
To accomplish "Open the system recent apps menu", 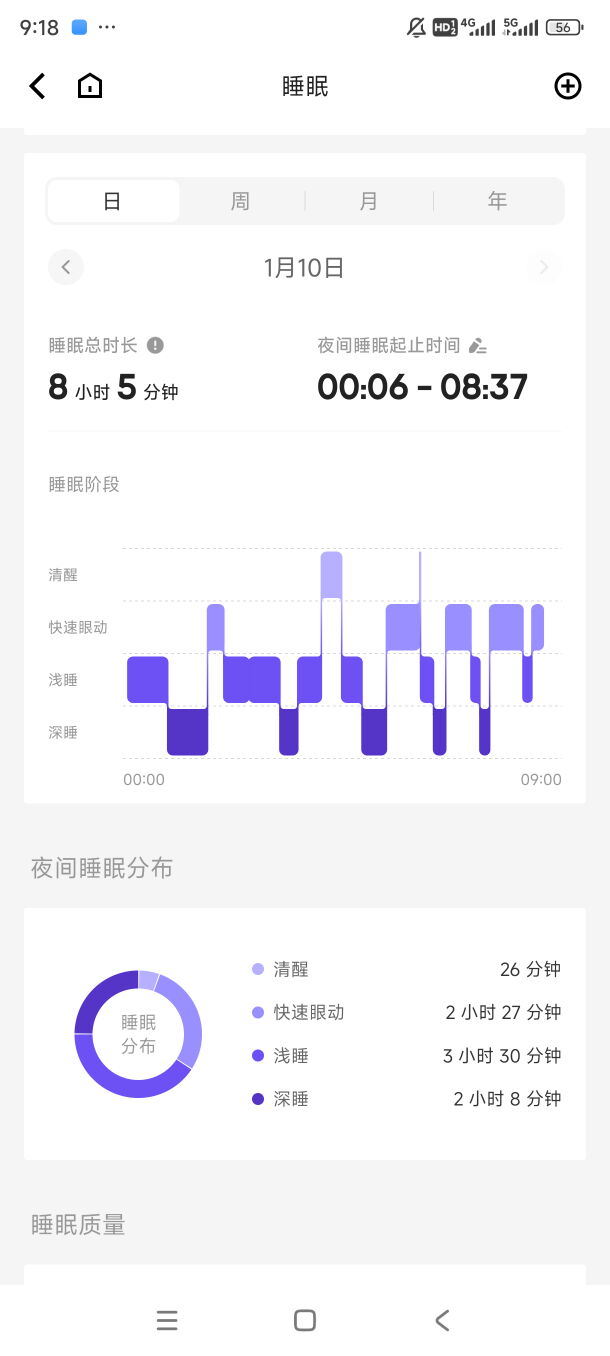I will (x=167, y=1321).
